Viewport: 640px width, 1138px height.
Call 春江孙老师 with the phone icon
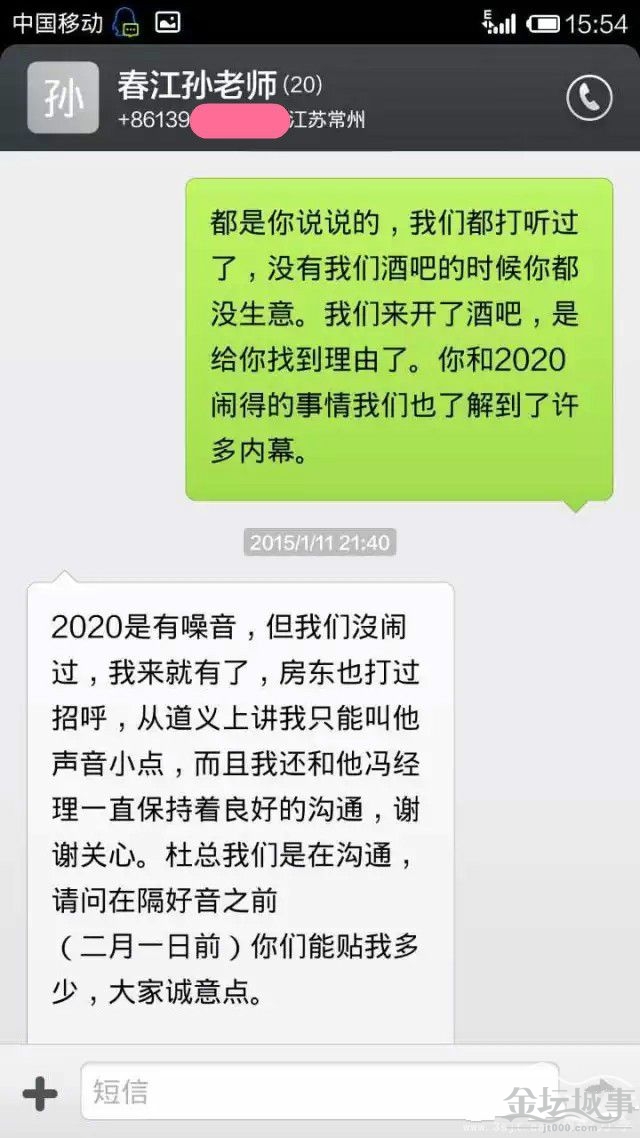tap(589, 97)
